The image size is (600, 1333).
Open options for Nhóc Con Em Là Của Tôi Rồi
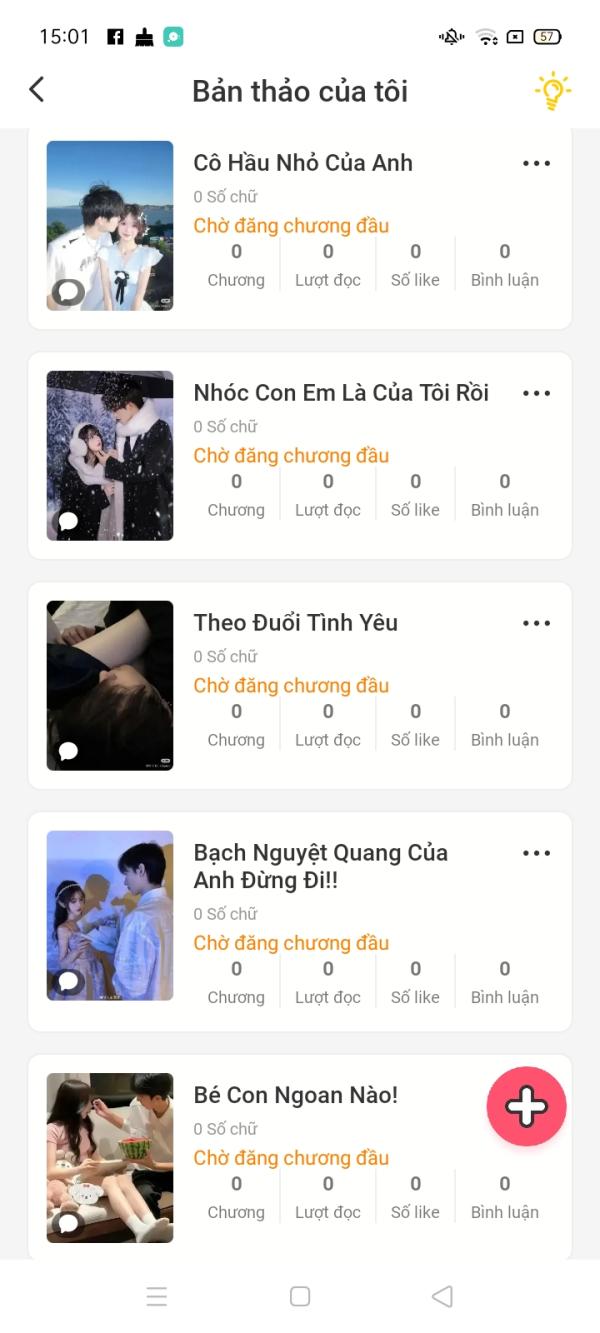536,394
